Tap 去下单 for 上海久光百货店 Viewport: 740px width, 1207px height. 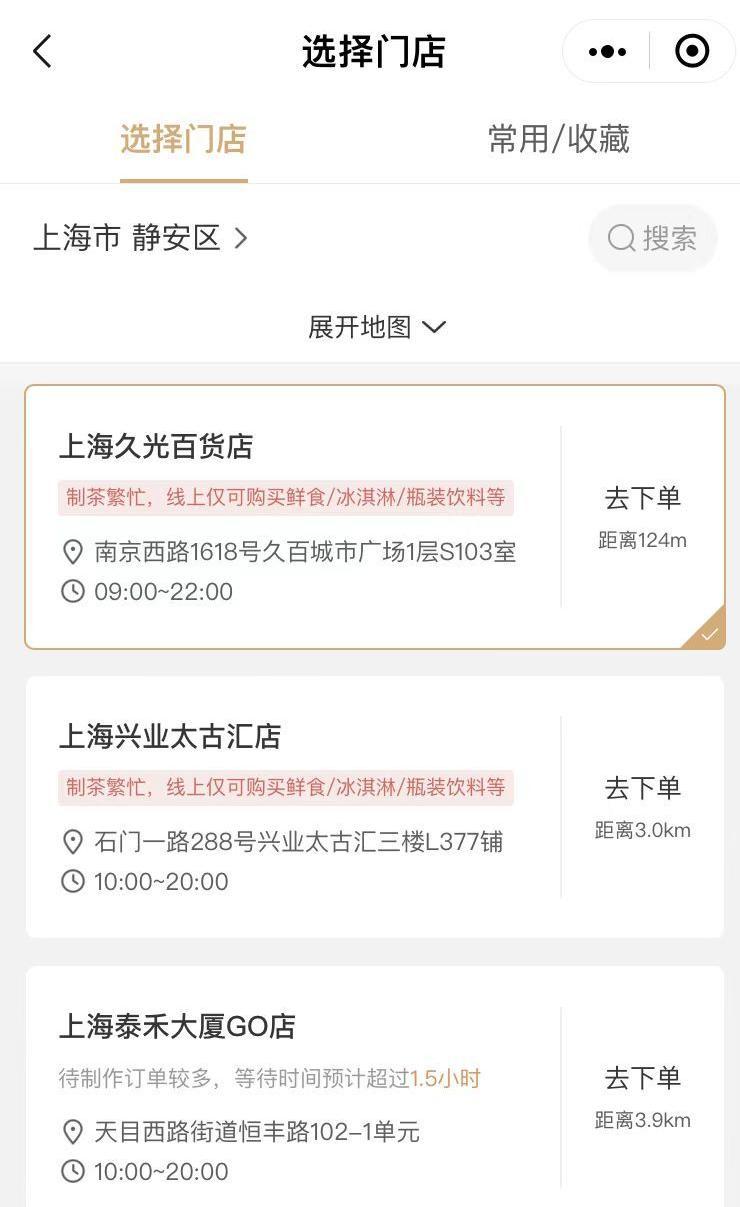click(642, 498)
